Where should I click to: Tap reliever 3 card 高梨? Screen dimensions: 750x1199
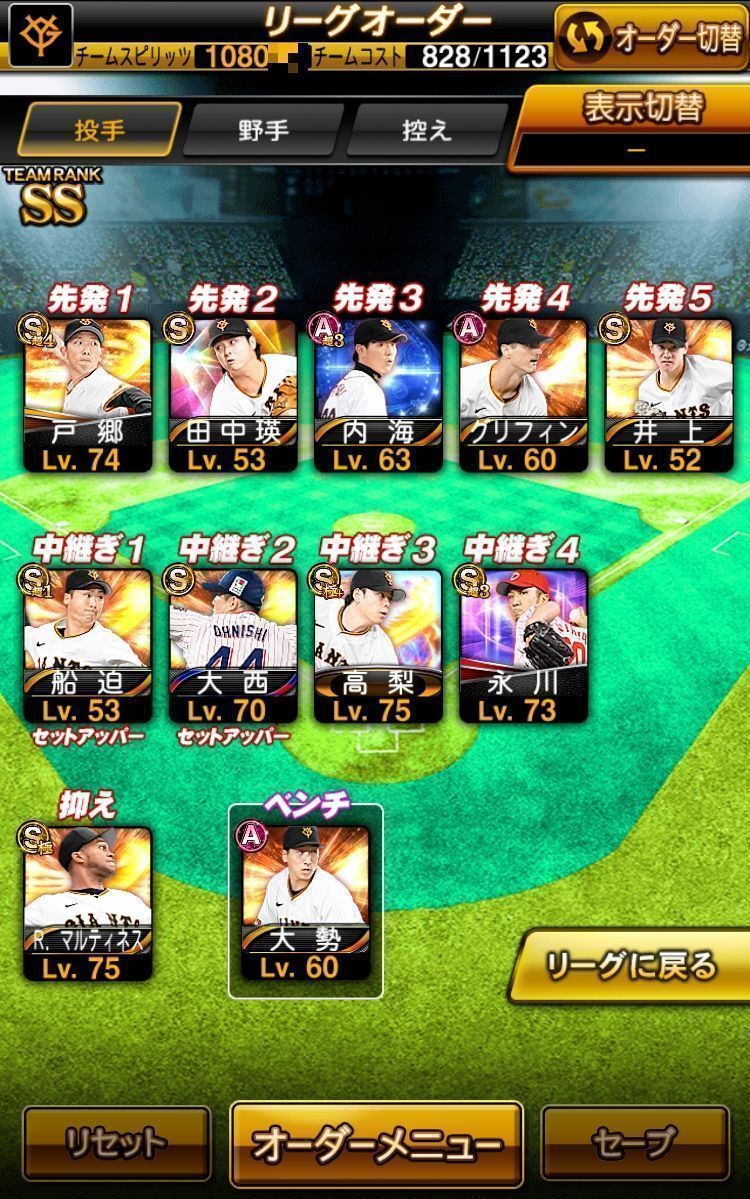[378, 645]
